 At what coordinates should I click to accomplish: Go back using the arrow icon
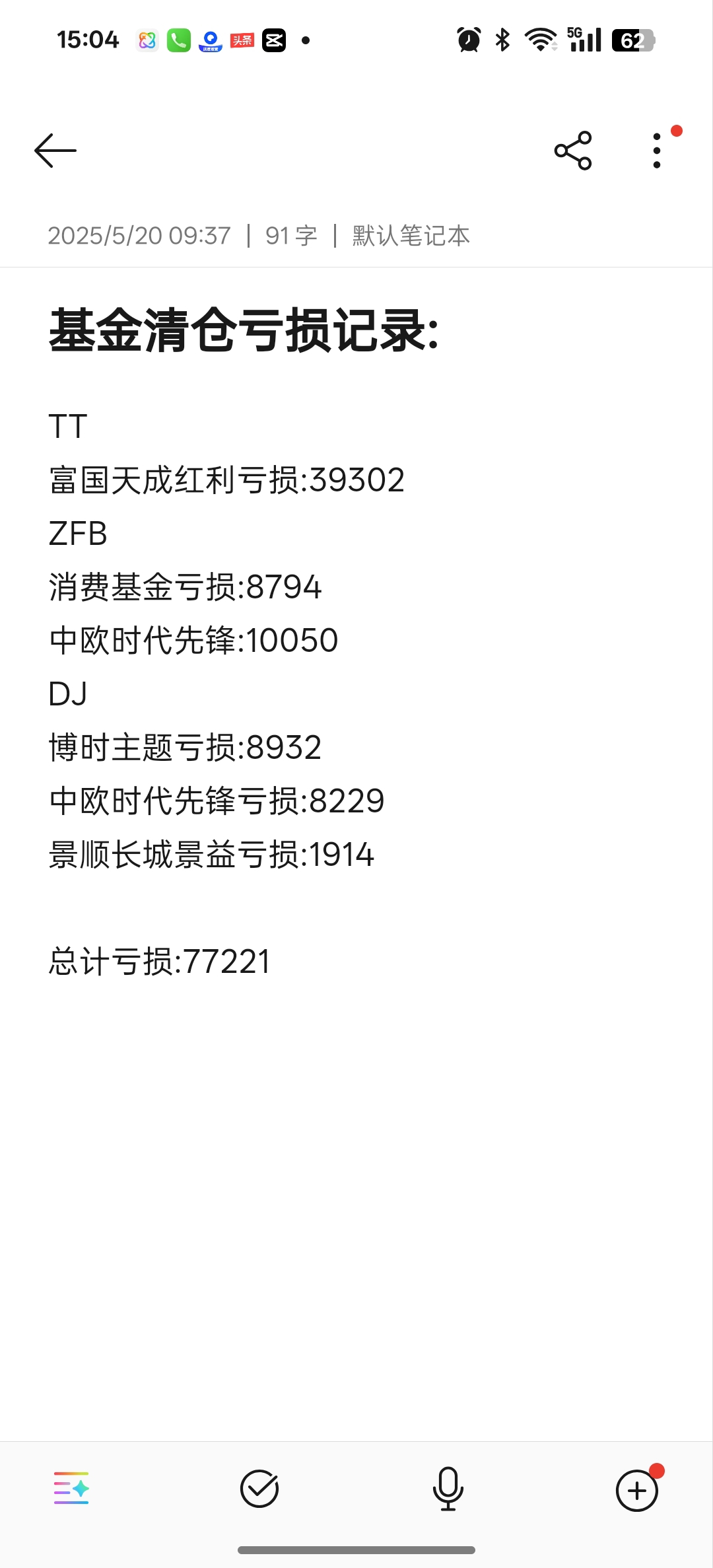(x=55, y=151)
